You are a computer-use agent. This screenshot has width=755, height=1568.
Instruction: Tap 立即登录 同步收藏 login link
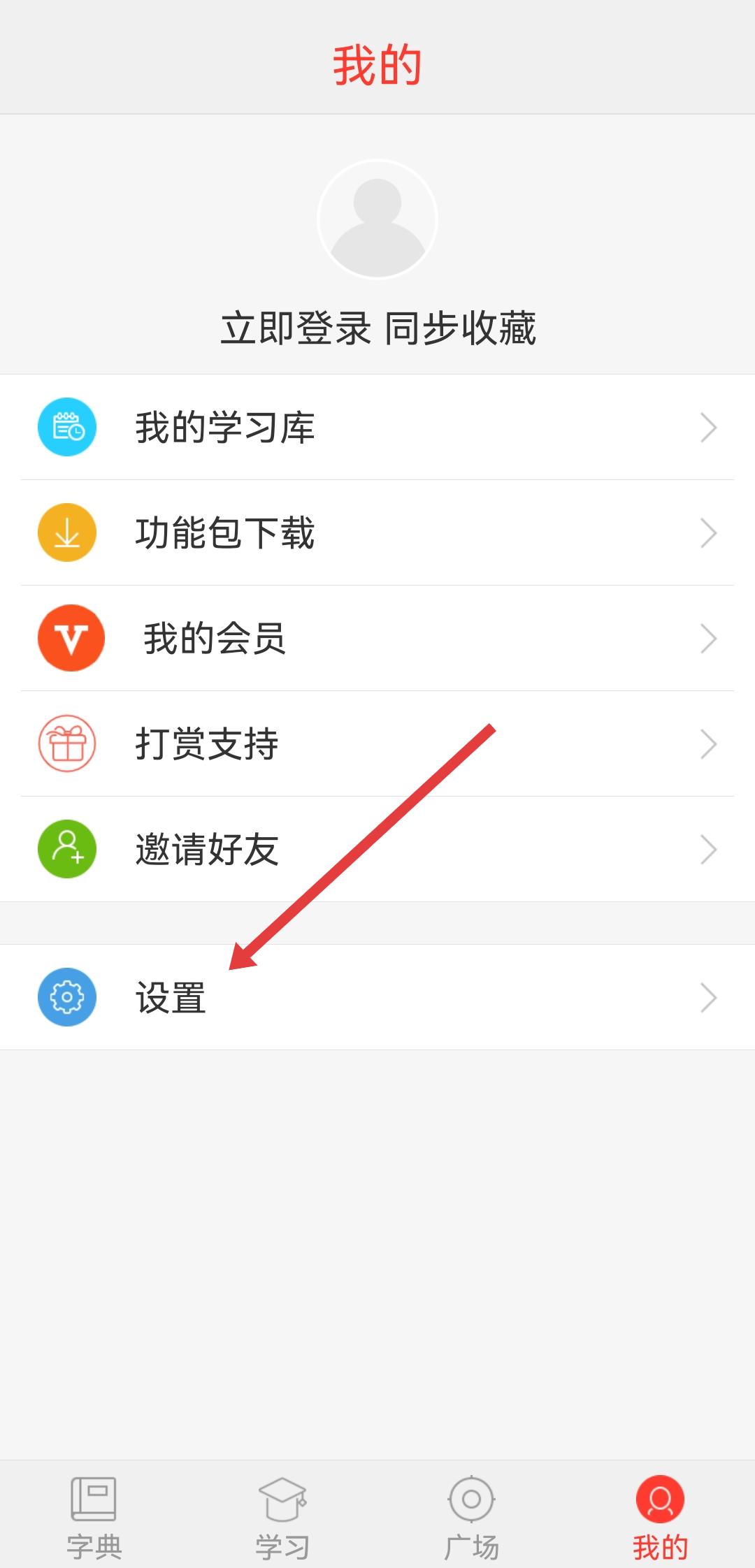coord(377,328)
